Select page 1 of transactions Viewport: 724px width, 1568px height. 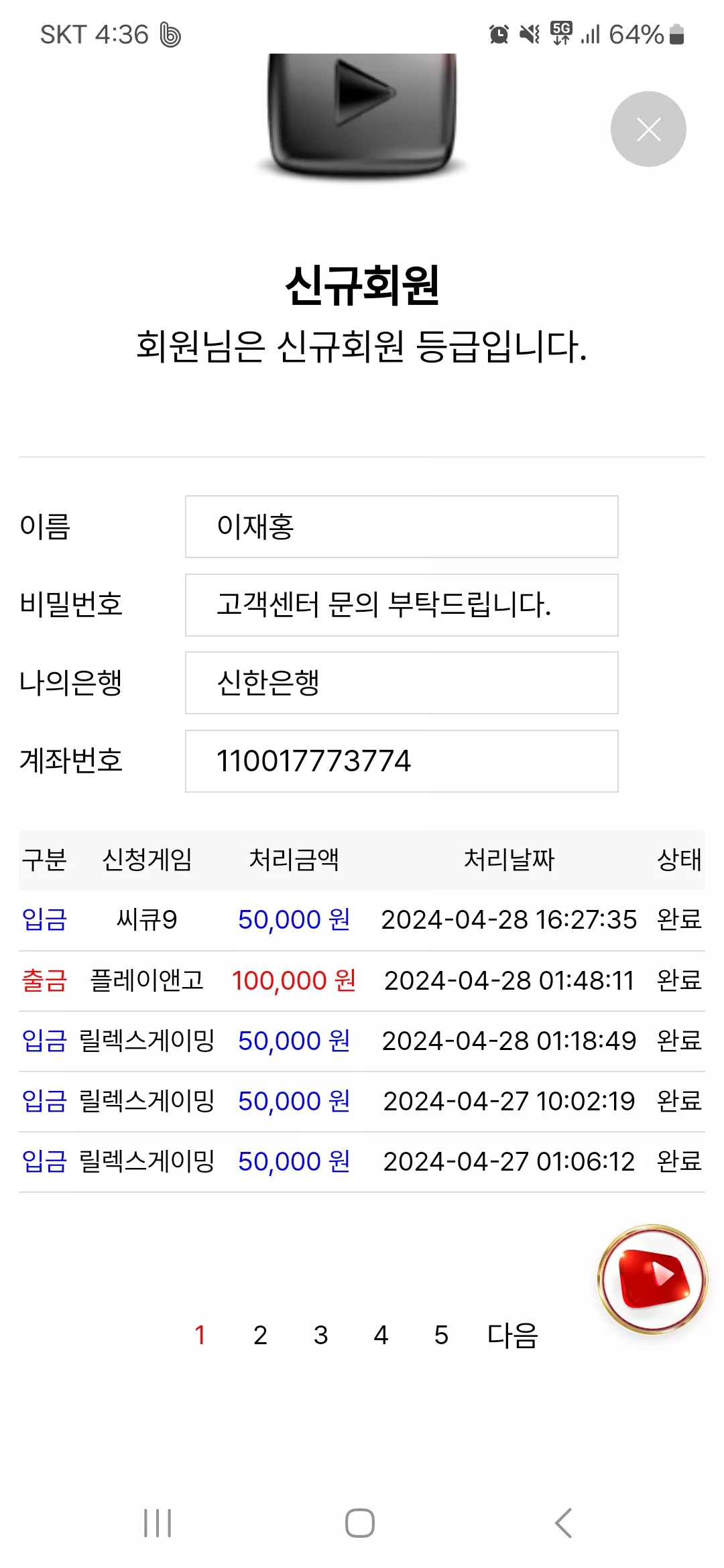coord(200,1335)
